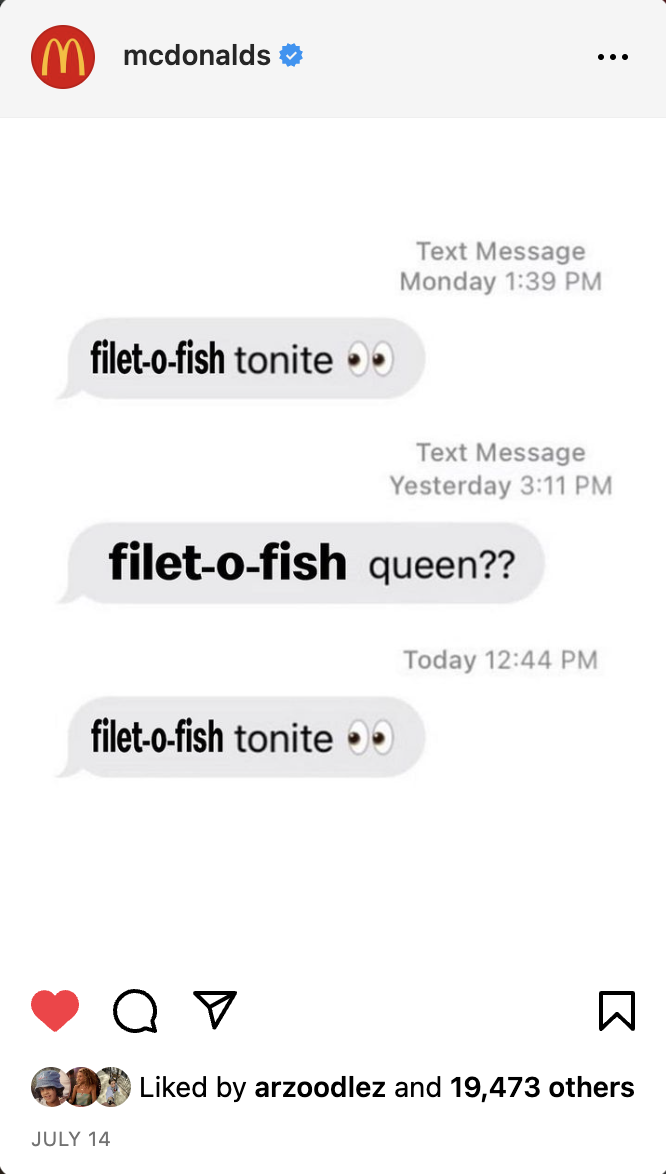Open the post's three-dot options menu
666x1174 pixels.
612,57
